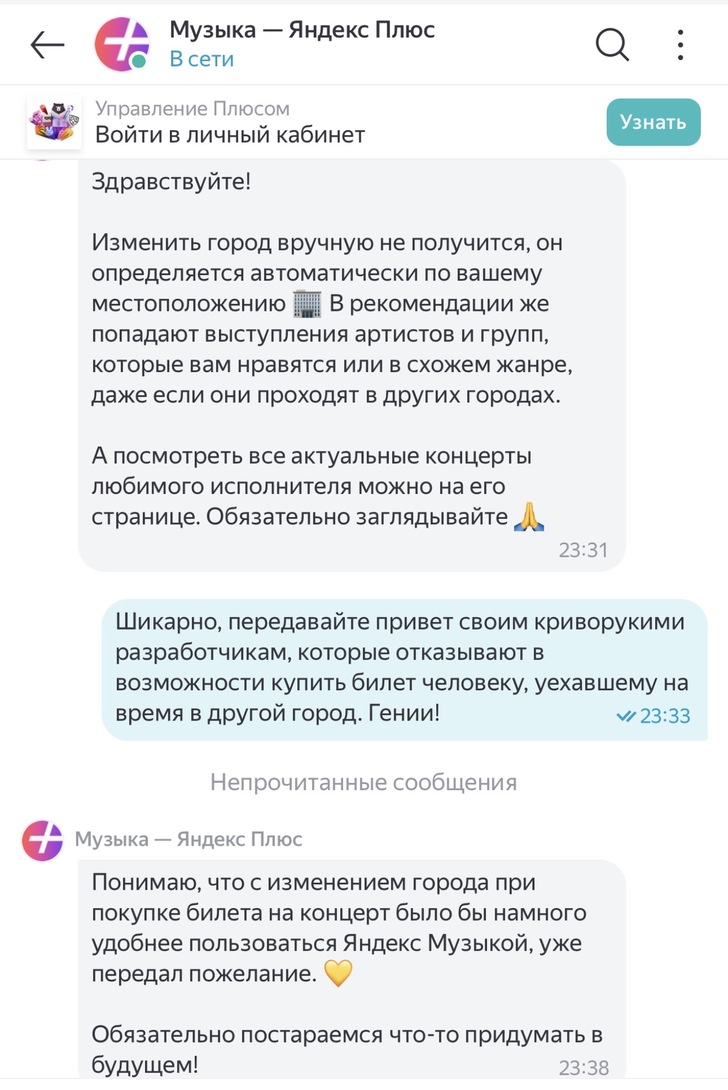Viewport: 728px width, 1090px height.
Task: Tap the Музыка — Яндекс Плюс sender avatar
Action: point(42,839)
